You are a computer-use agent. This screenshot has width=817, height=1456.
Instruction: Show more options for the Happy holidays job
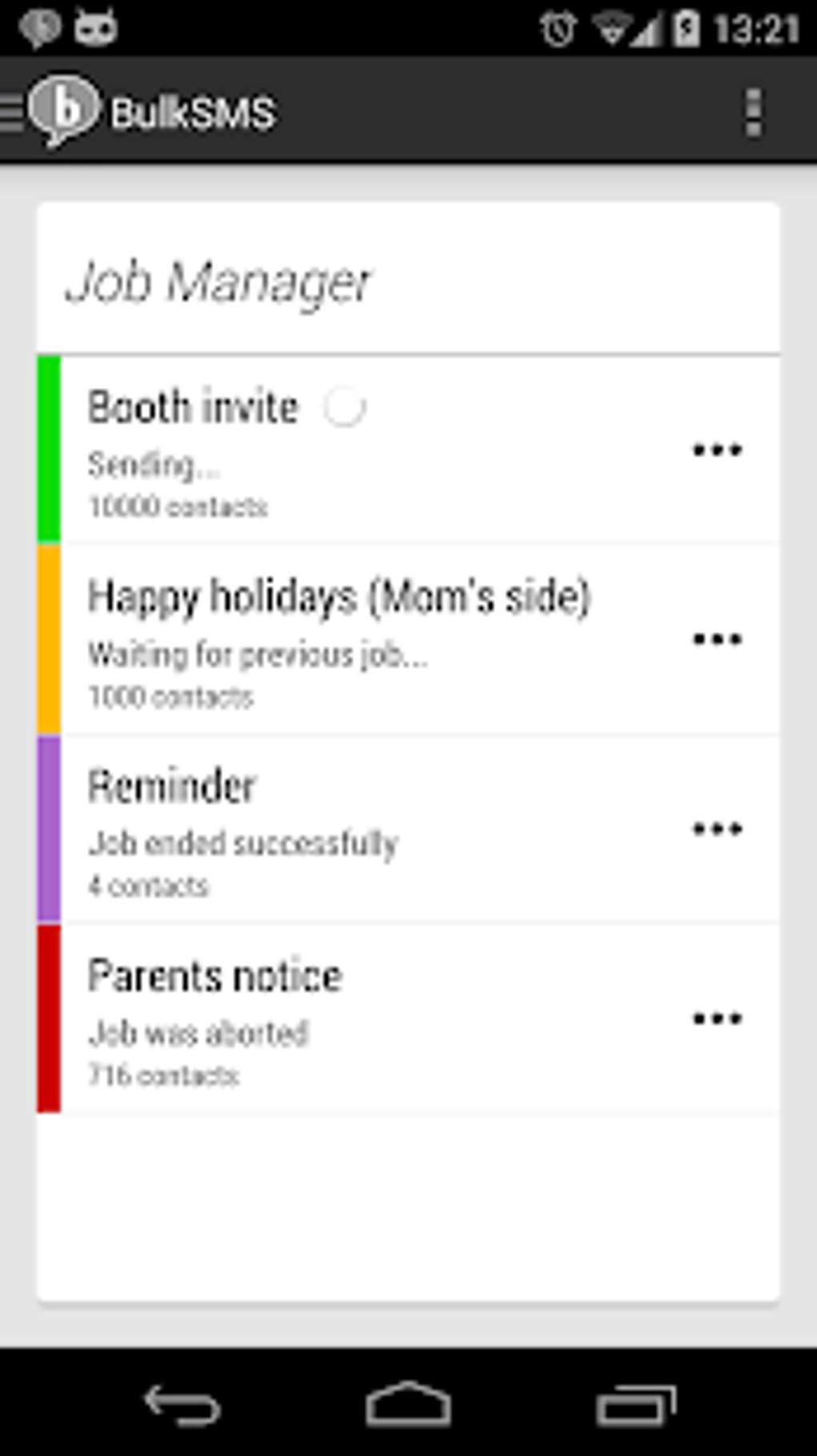(717, 639)
